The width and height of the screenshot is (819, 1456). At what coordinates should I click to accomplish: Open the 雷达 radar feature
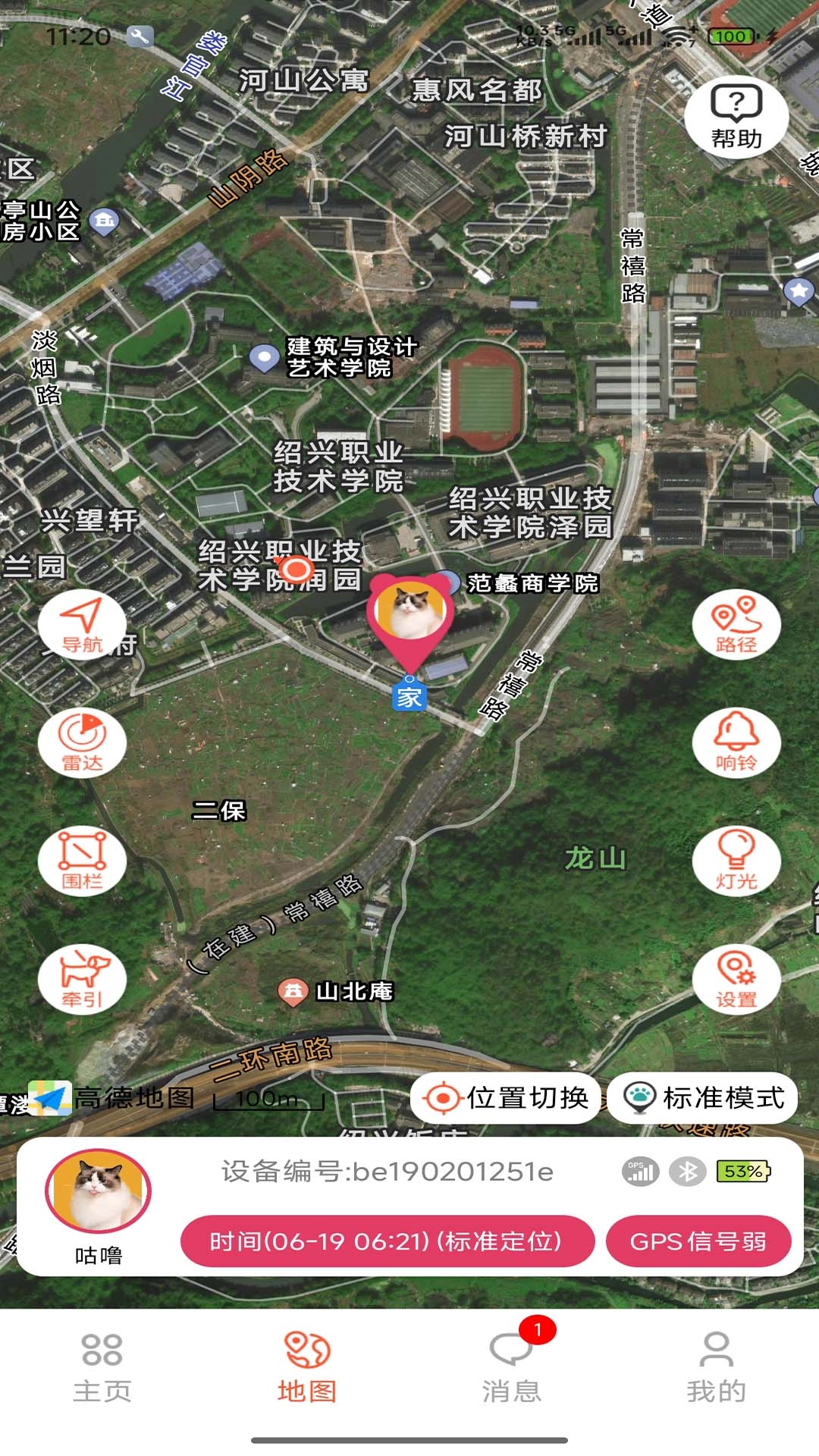[81, 743]
